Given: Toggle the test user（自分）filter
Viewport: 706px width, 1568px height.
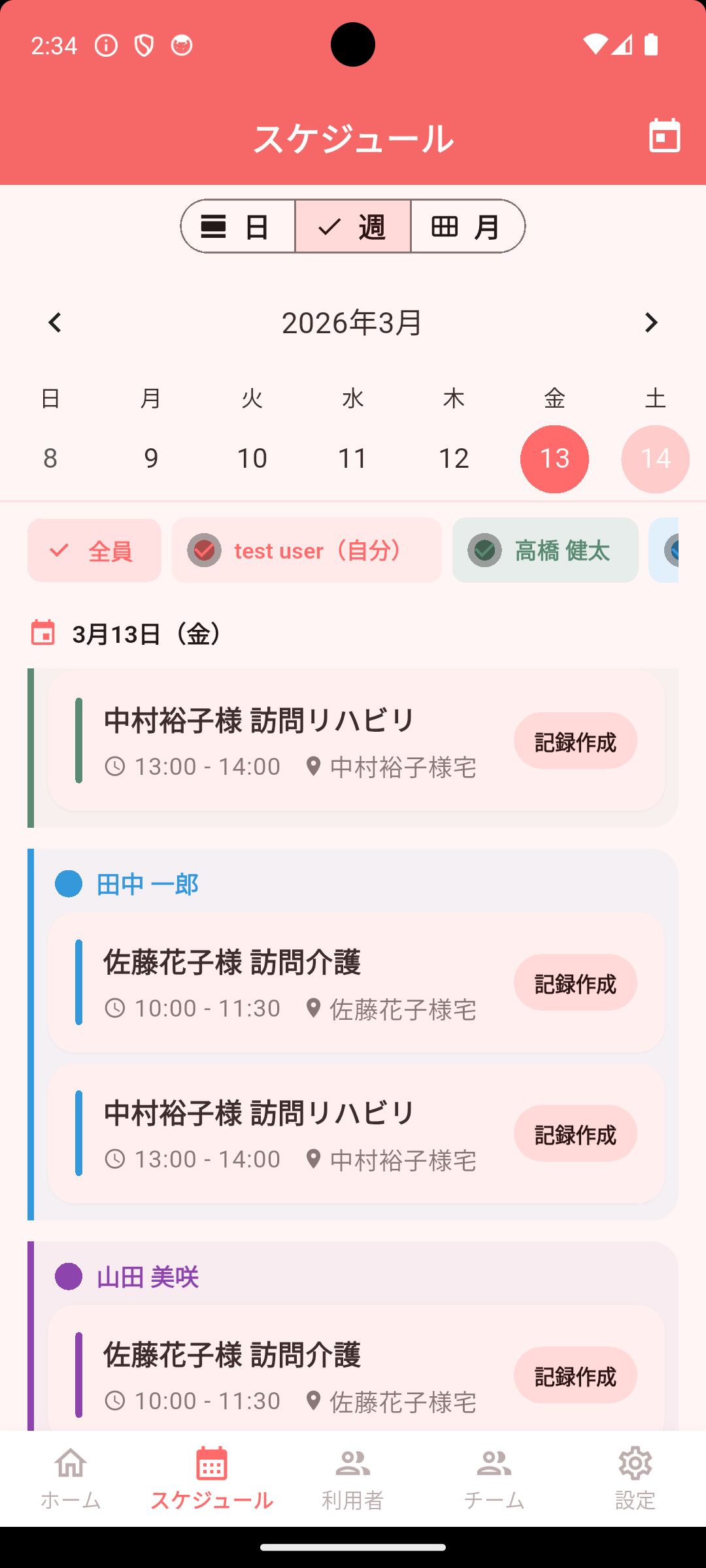Looking at the screenshot, I should [x=307, y=550].
